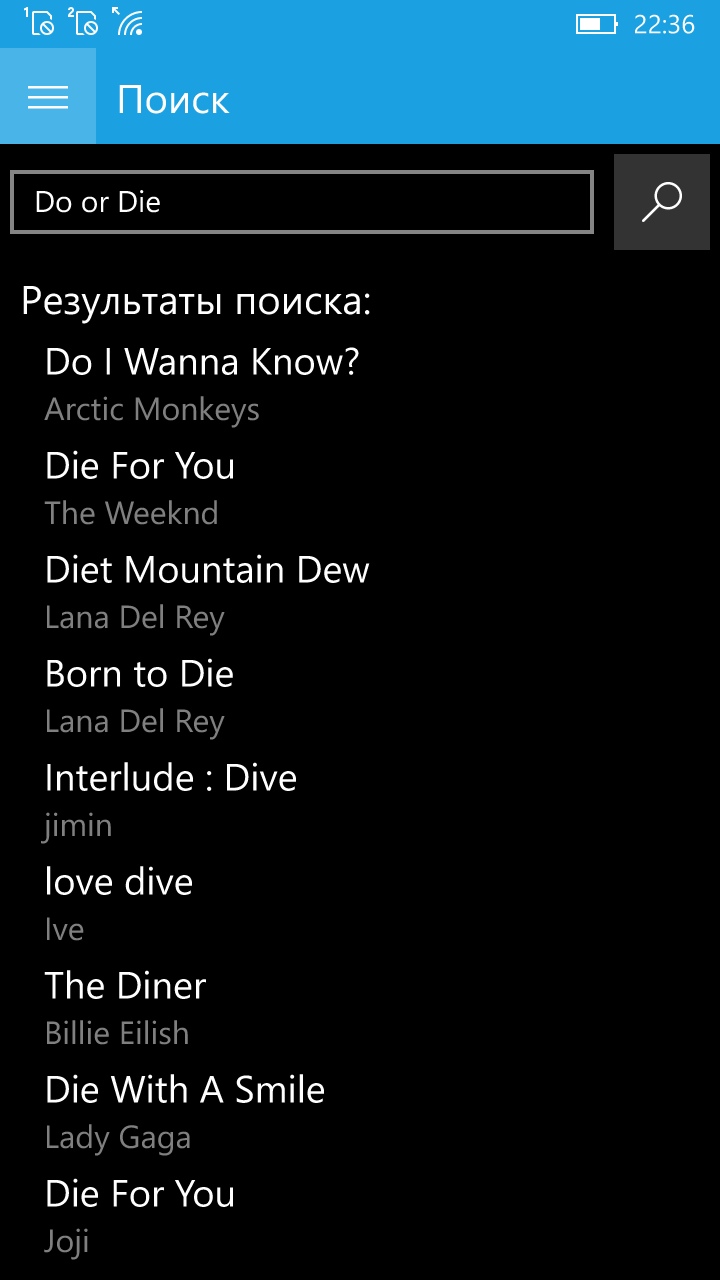Focus the search field containing Do or Die
The image size is (720, 1280).
[x=301, y=203]
